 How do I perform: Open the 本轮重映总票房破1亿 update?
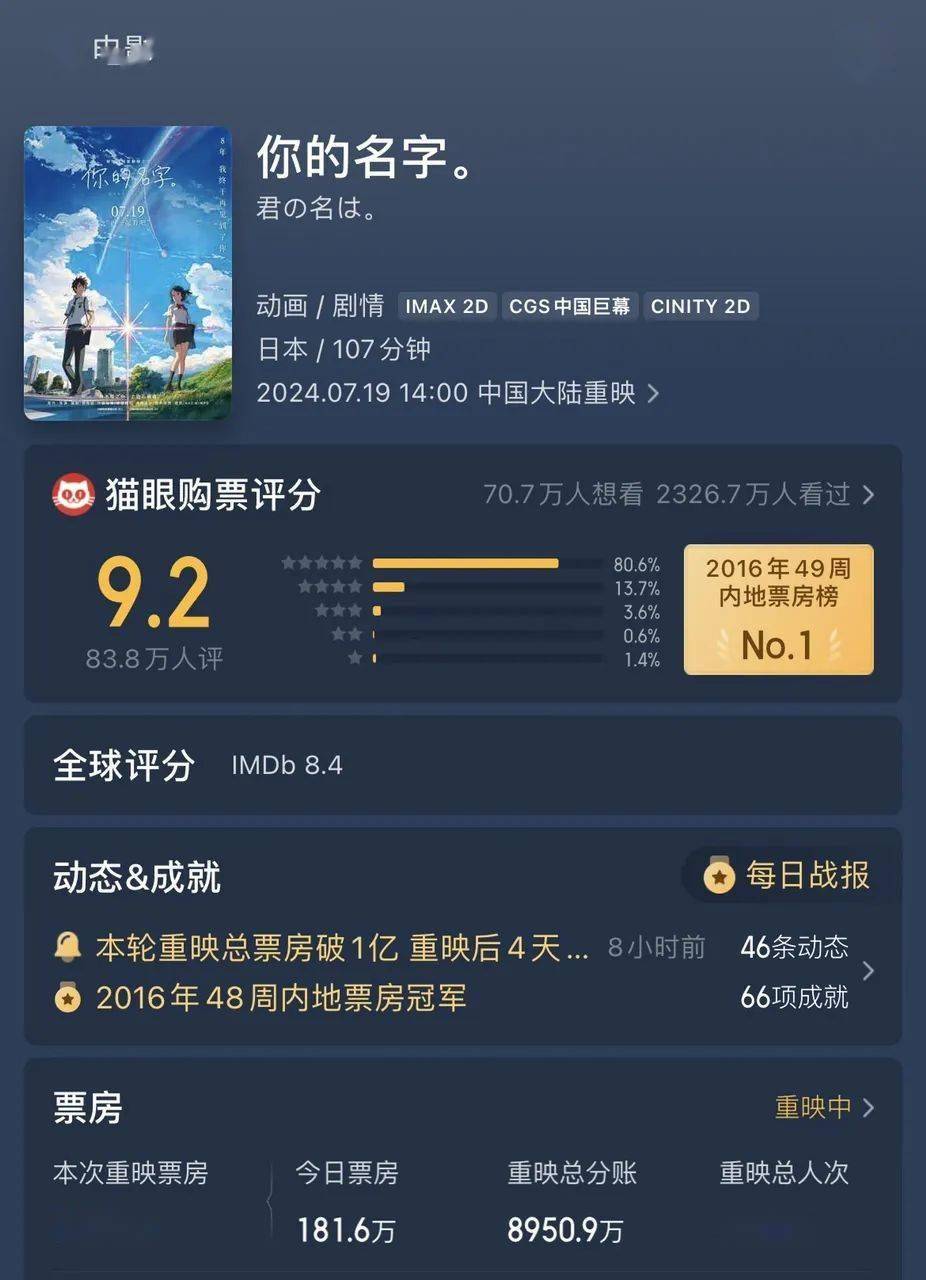pos(342,947)
